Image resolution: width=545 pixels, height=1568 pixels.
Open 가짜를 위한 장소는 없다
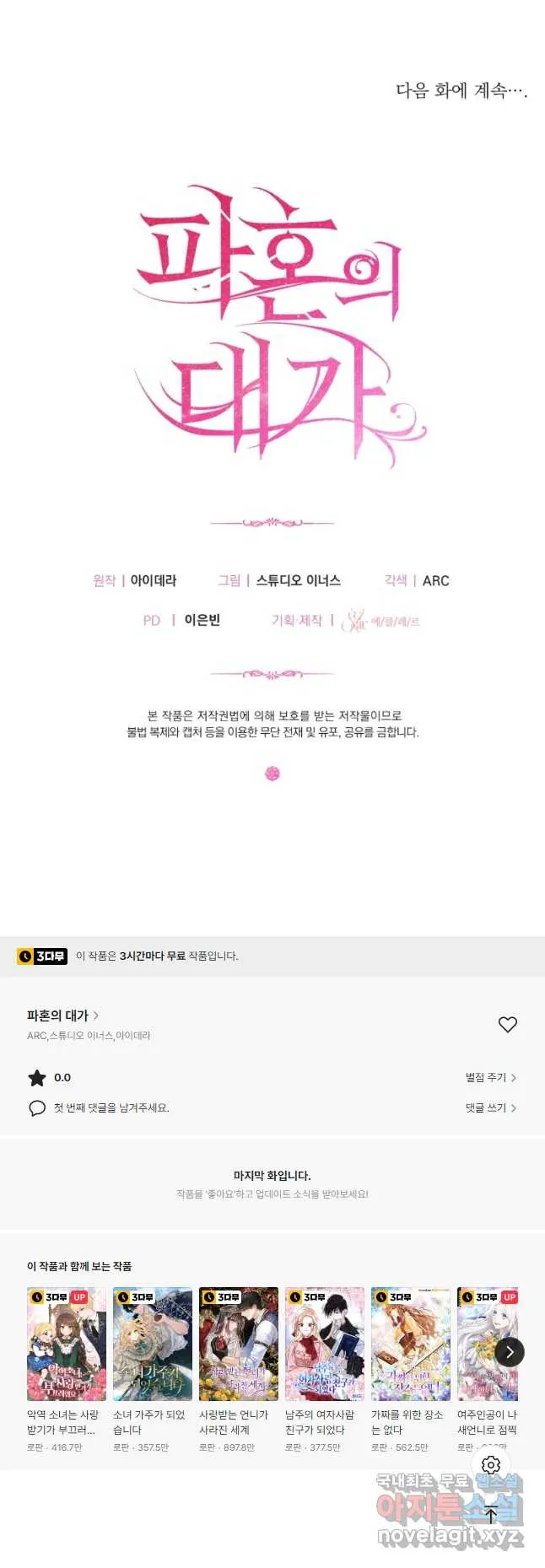coord(411,1344)
